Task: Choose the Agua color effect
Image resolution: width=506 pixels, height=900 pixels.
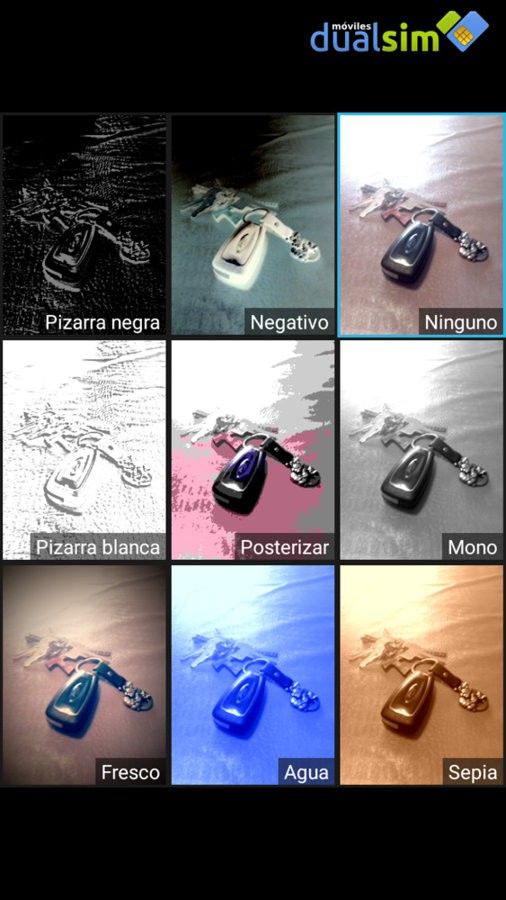Action: point(253,675)
